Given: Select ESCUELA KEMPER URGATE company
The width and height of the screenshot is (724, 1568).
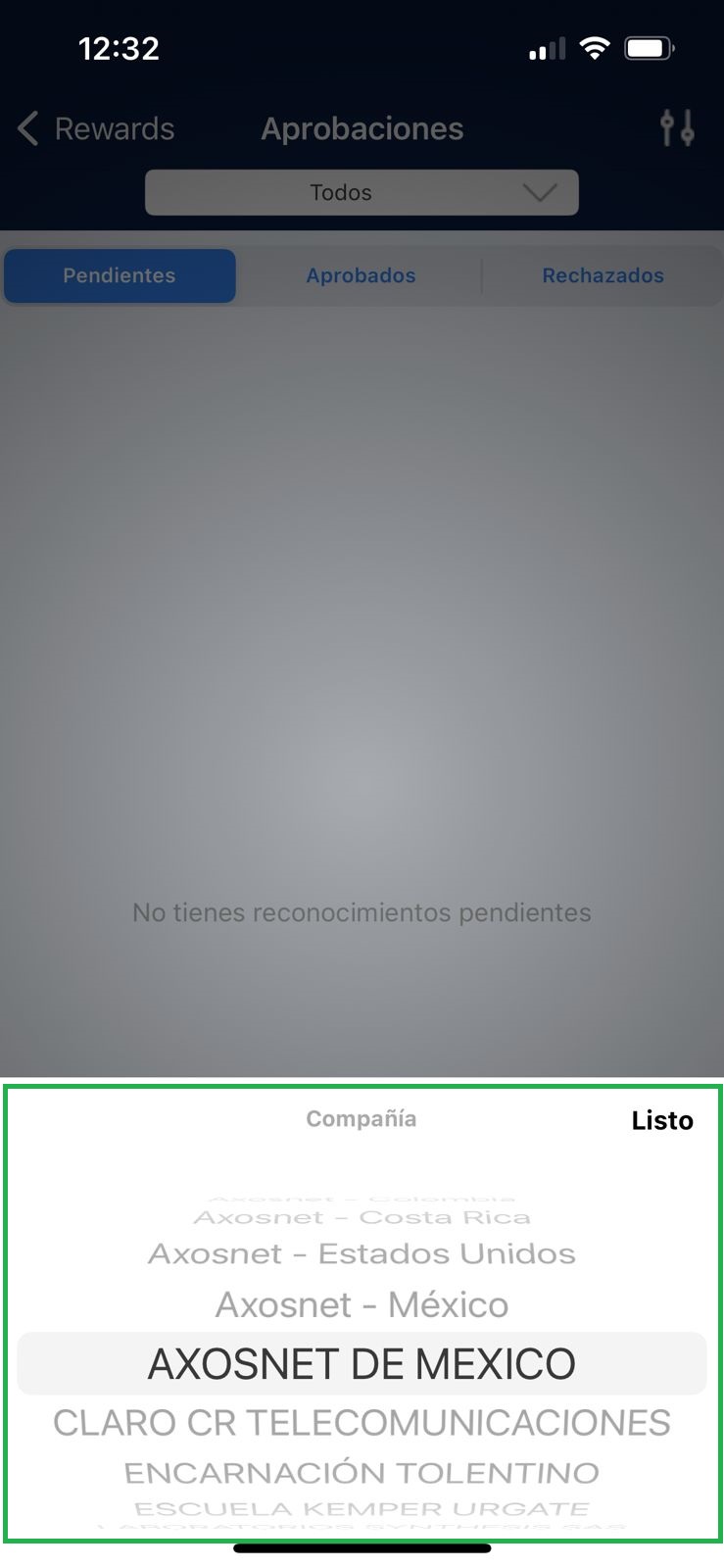Looking at the screenshot, I should click(x=362, y=1508).
